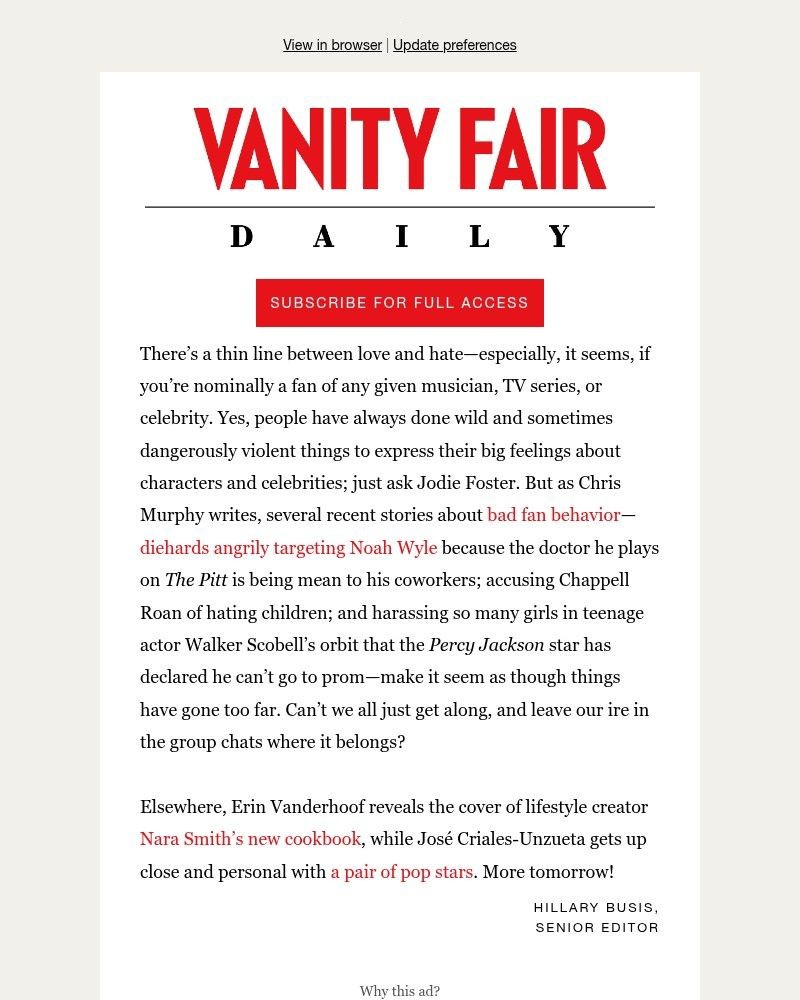Screen dimensions: 800x1000
Task: Choose Update preferences in the header
Action: (455, 45)
